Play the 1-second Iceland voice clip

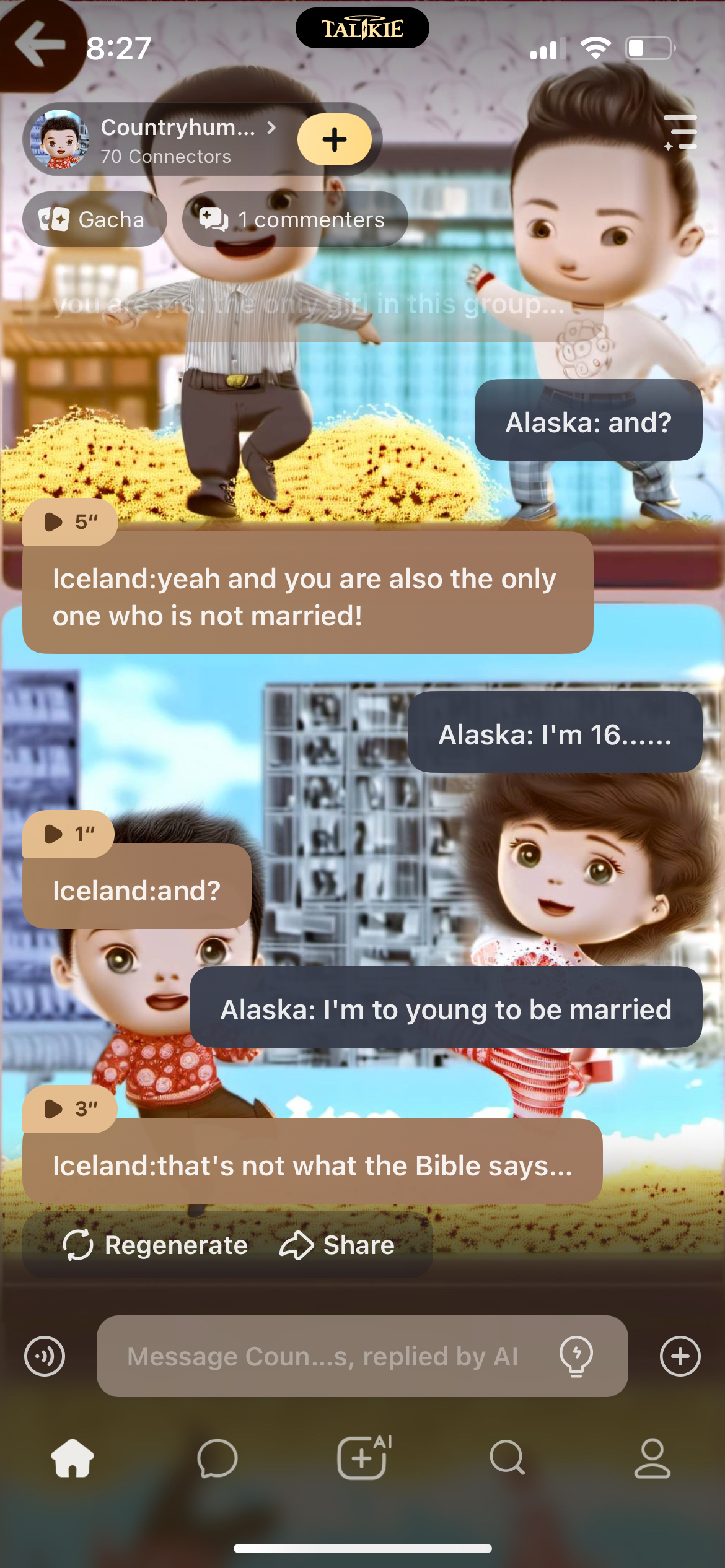tap(68, 834)
